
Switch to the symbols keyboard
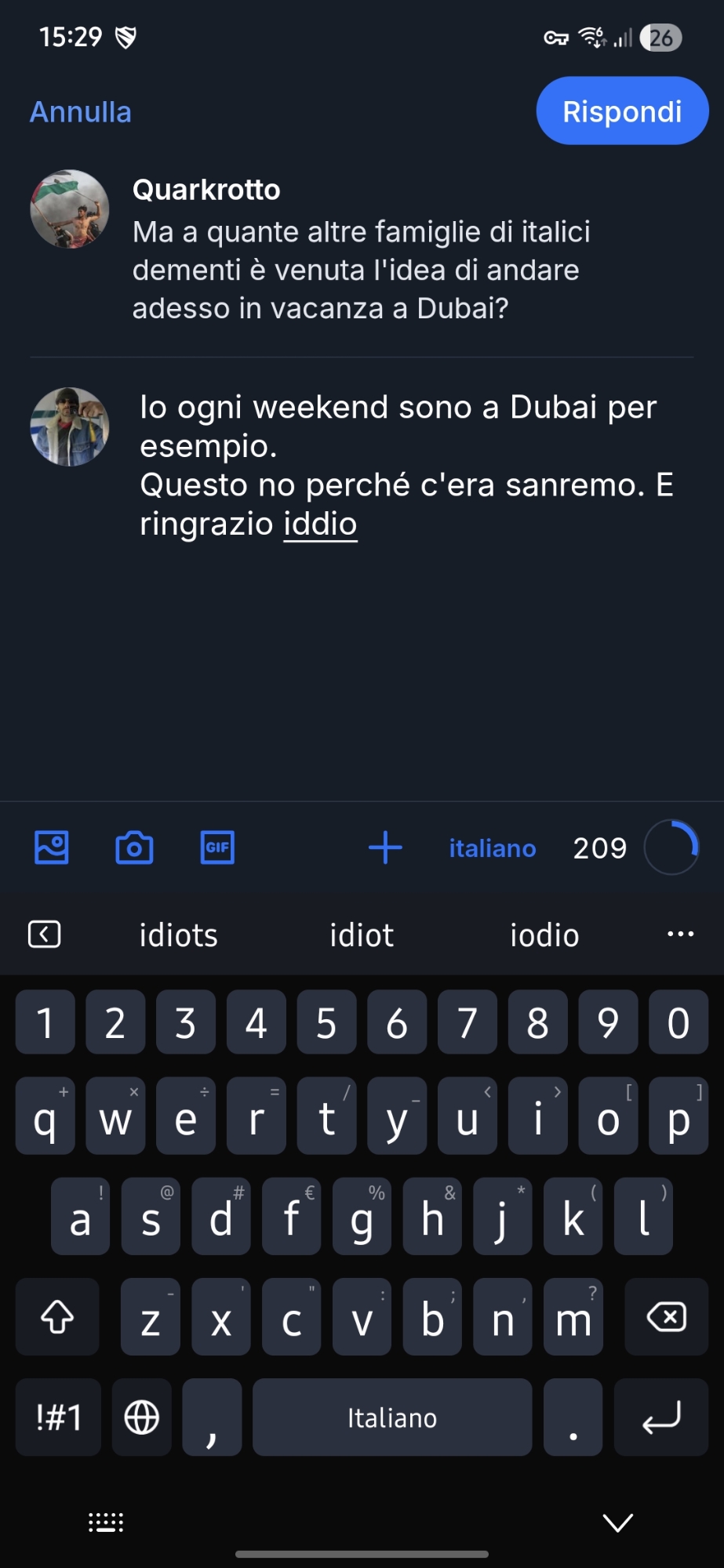(59, 1417)
